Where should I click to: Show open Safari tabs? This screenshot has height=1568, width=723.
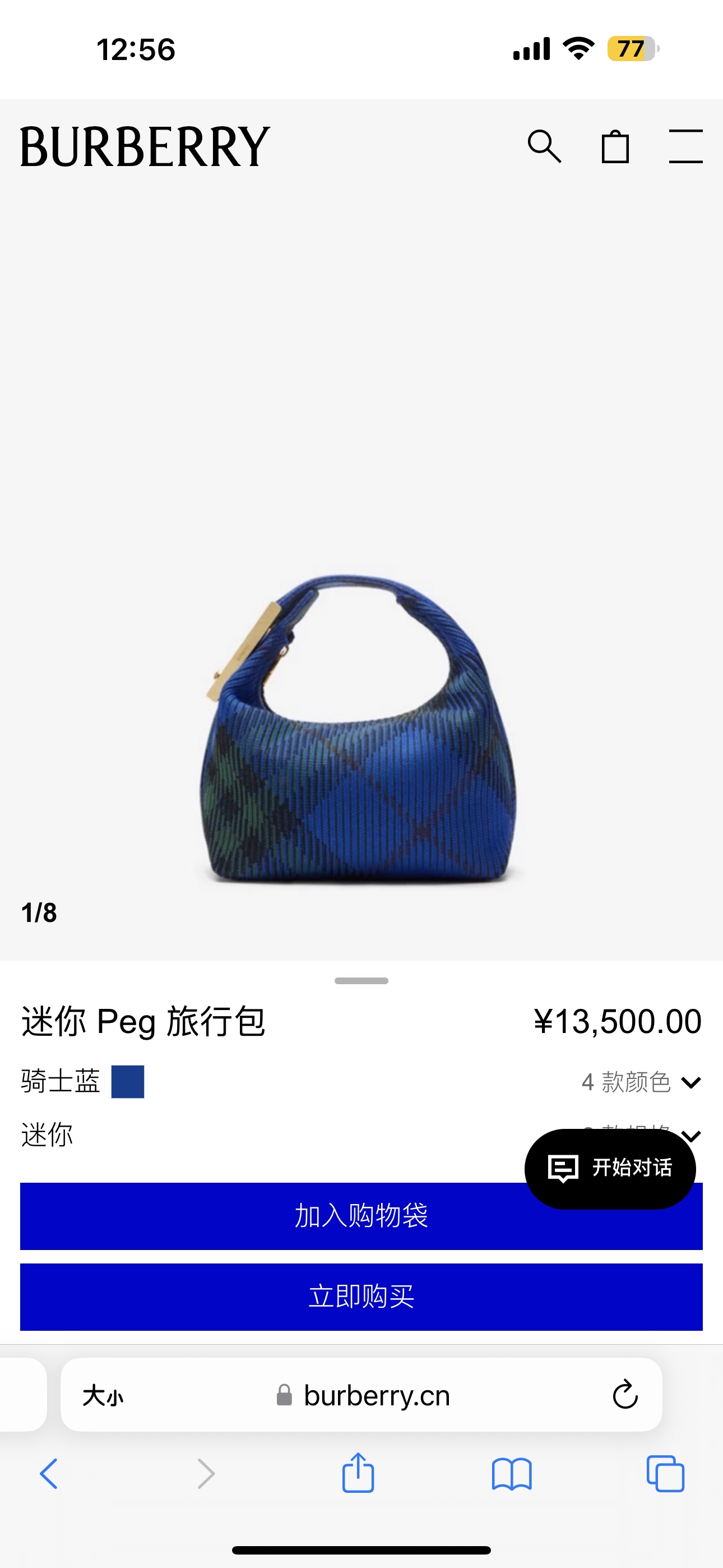pos(665,1474)
